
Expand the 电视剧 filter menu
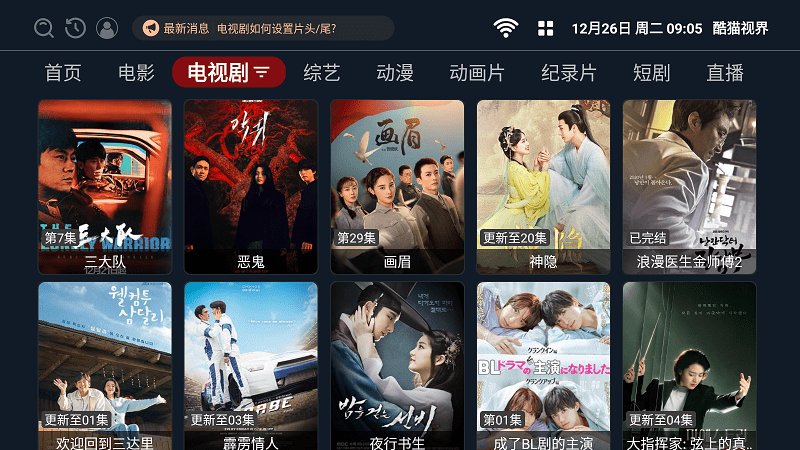click(x=229, y=73)
